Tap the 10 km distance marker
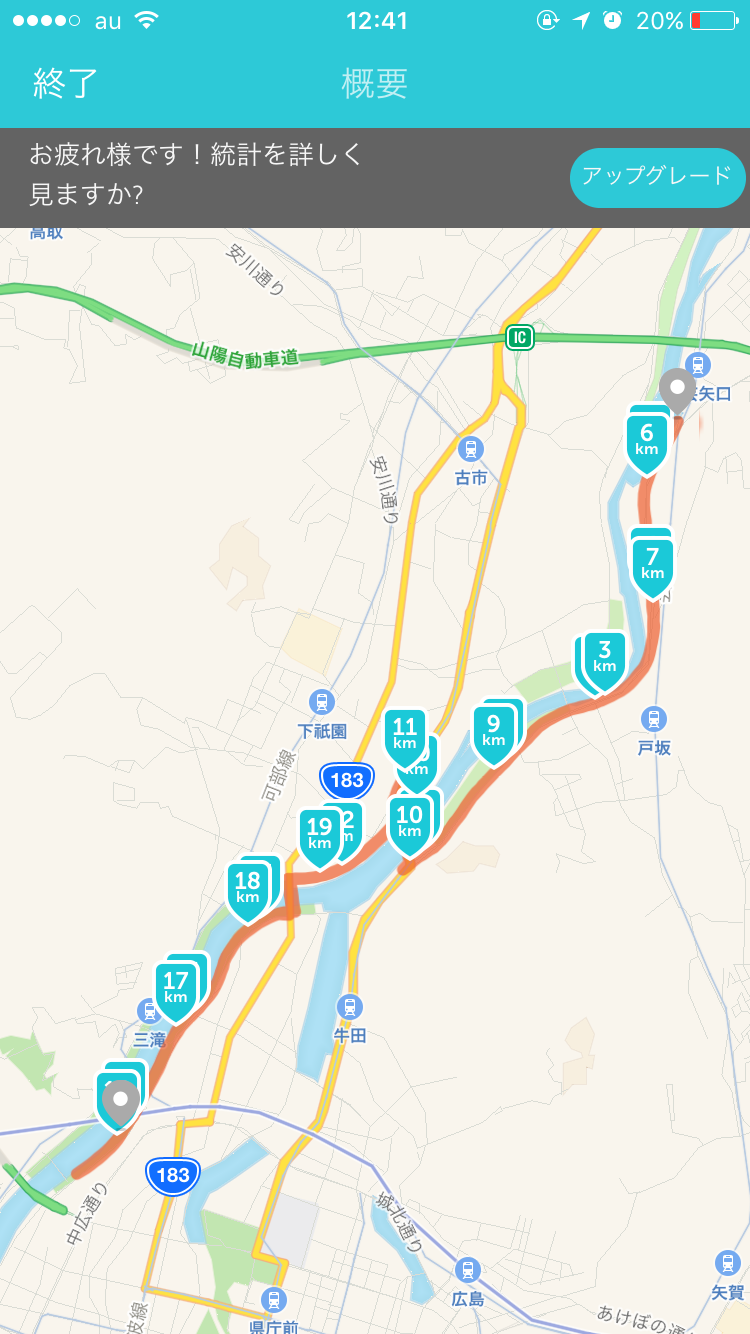The height and width of the screenshot is (1334, 750). pos(409,822)
